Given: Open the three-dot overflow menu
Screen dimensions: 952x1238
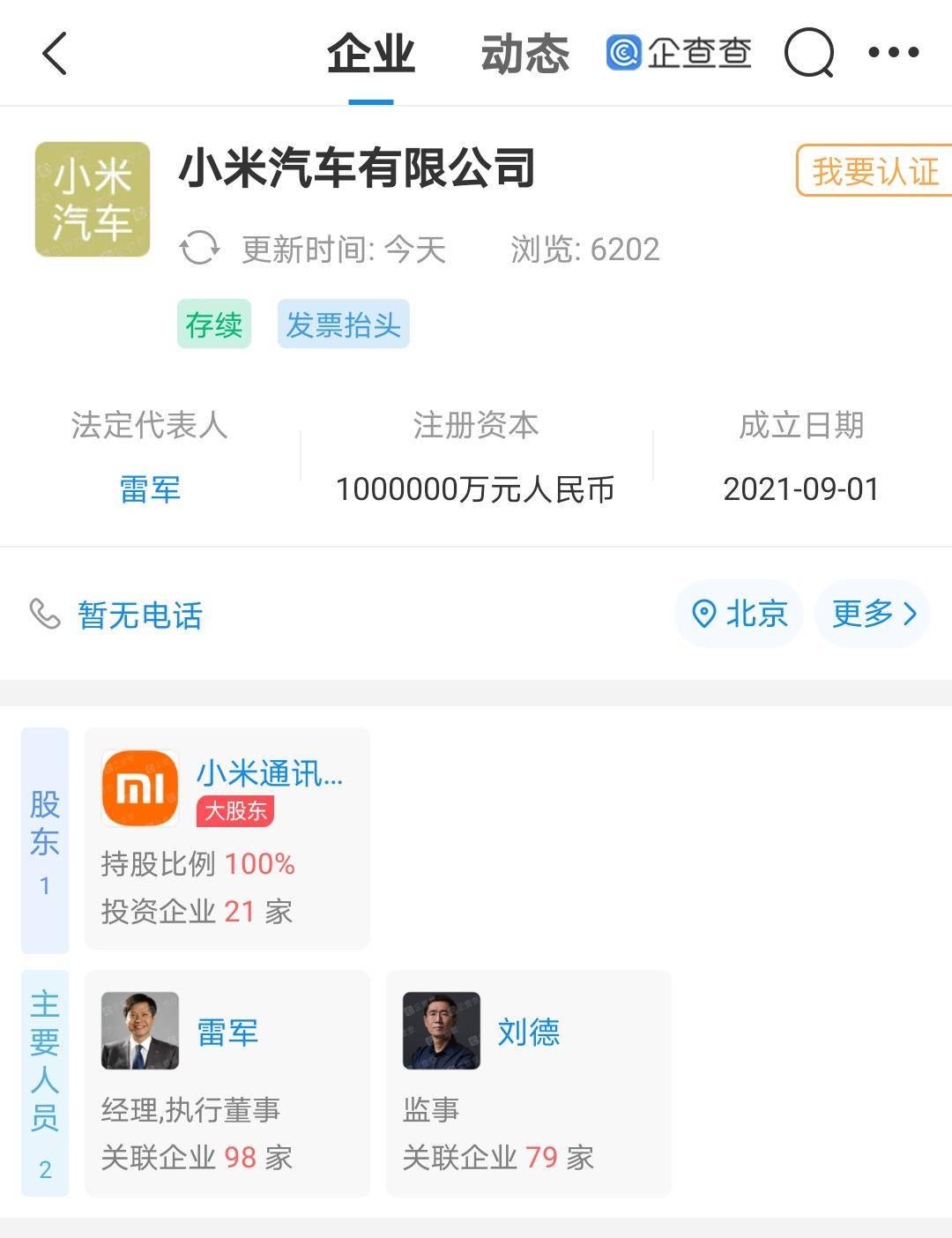Looking at the screenshot, I should (x=893, y=54).
